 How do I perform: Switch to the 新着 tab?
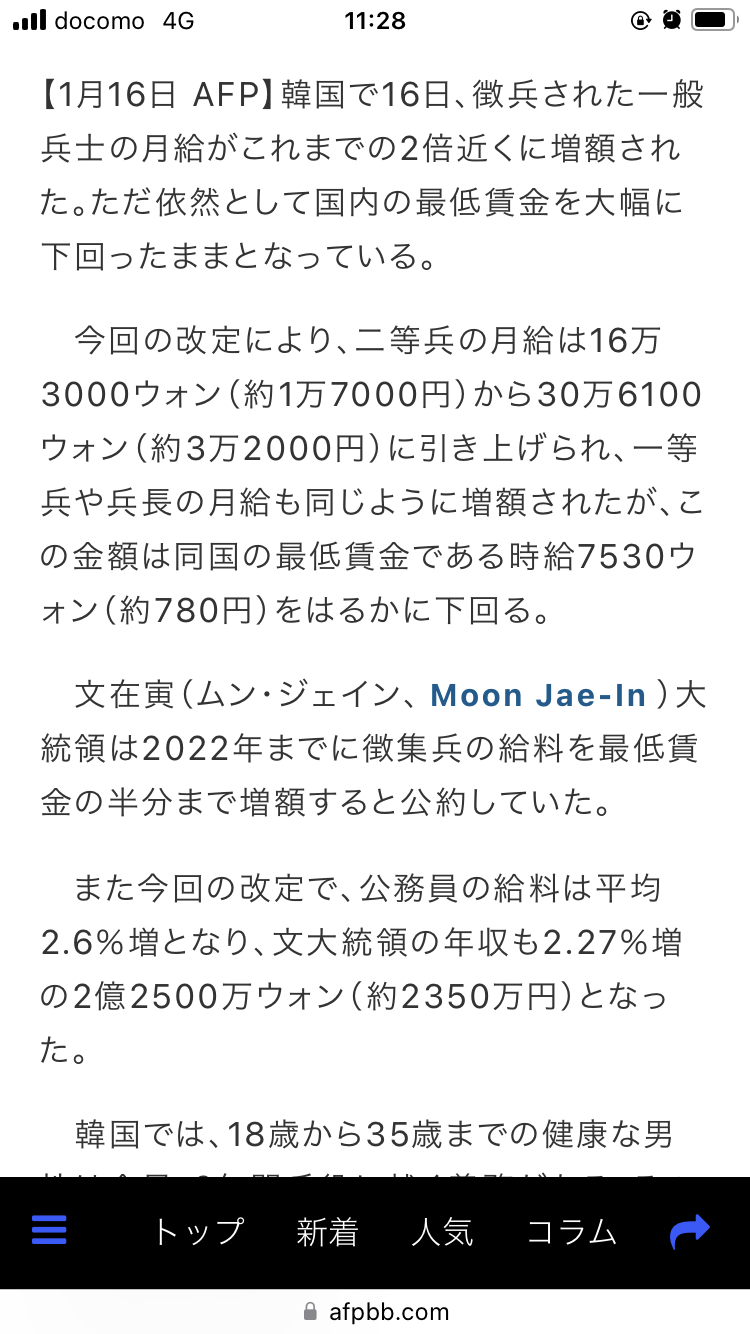point(327,1231)
